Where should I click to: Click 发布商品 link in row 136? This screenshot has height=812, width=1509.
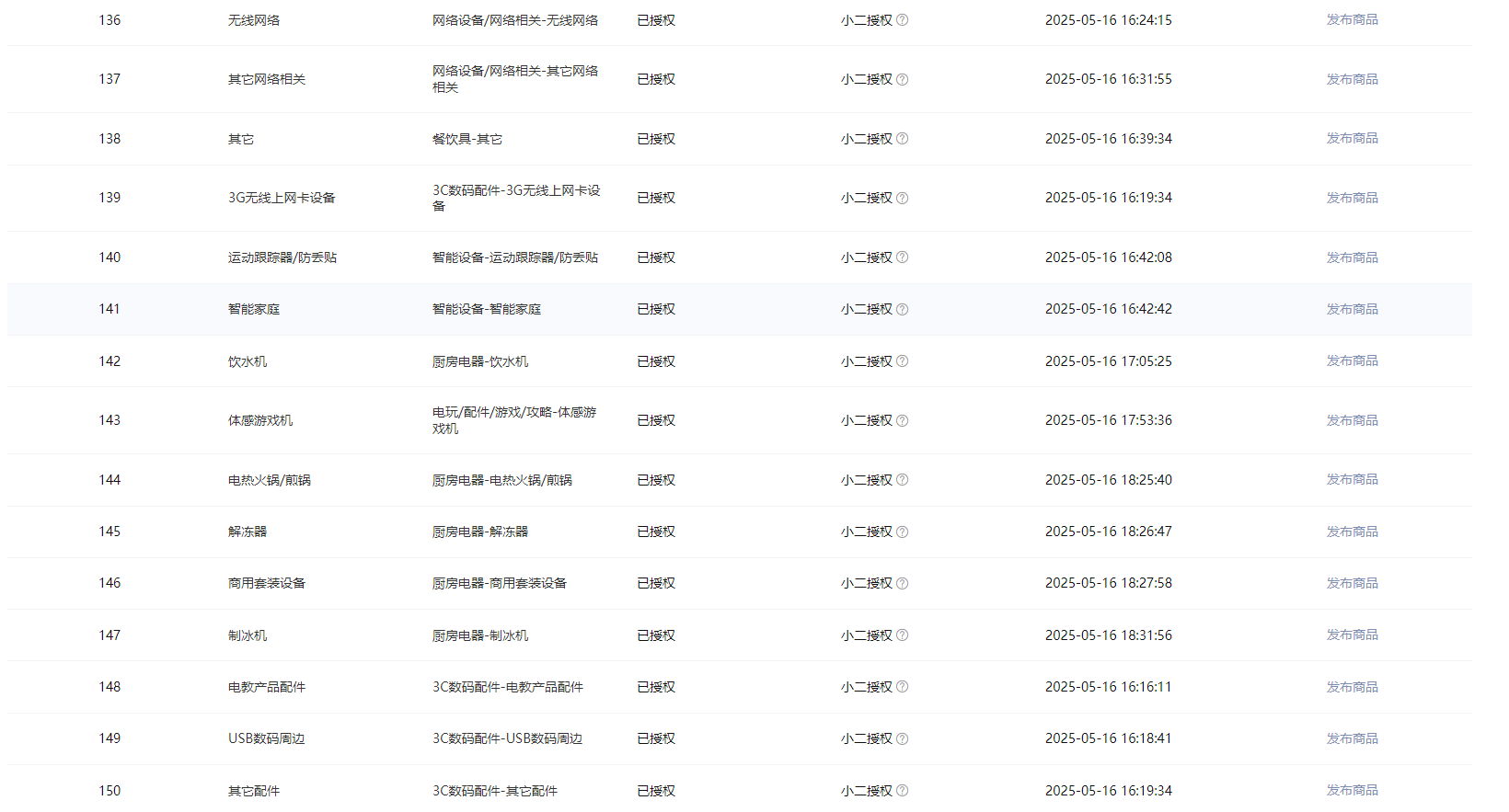coord(1352,19)
